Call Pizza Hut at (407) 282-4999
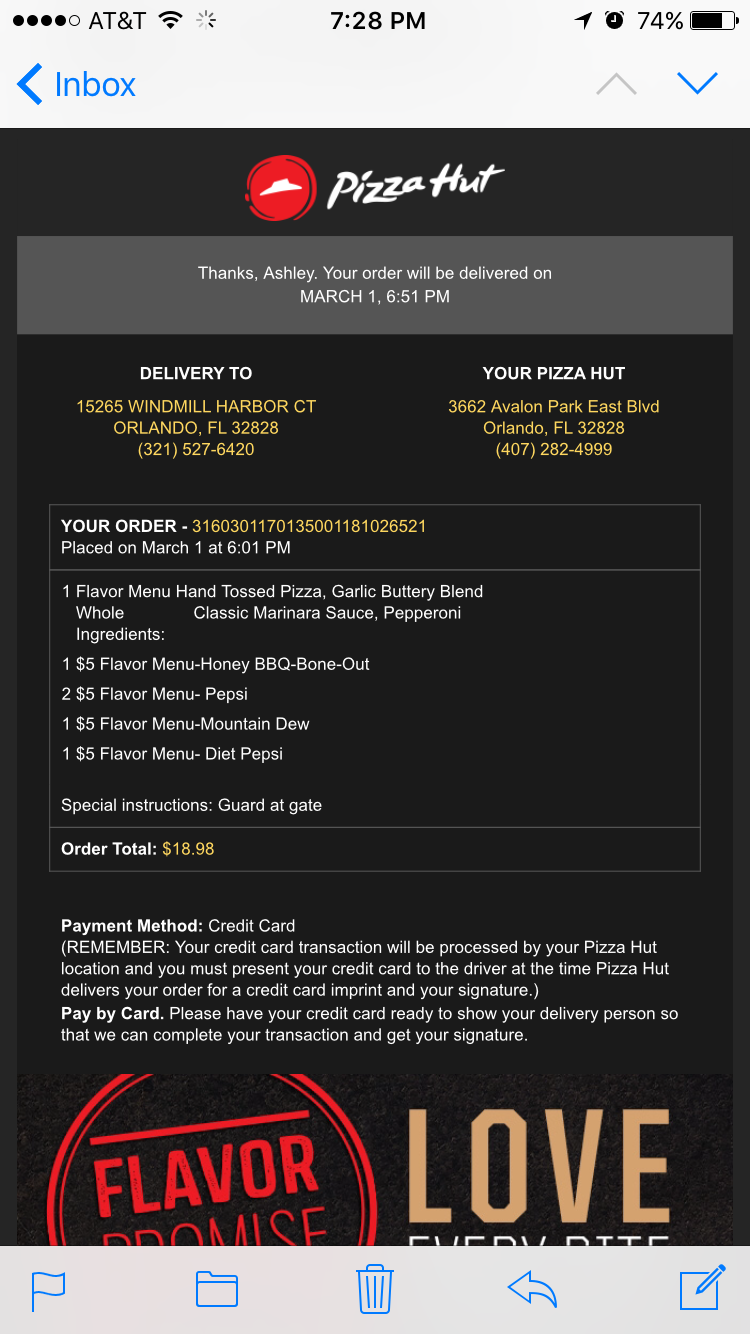The width and height of the screenshot is (750, 1334). point(553,450)
